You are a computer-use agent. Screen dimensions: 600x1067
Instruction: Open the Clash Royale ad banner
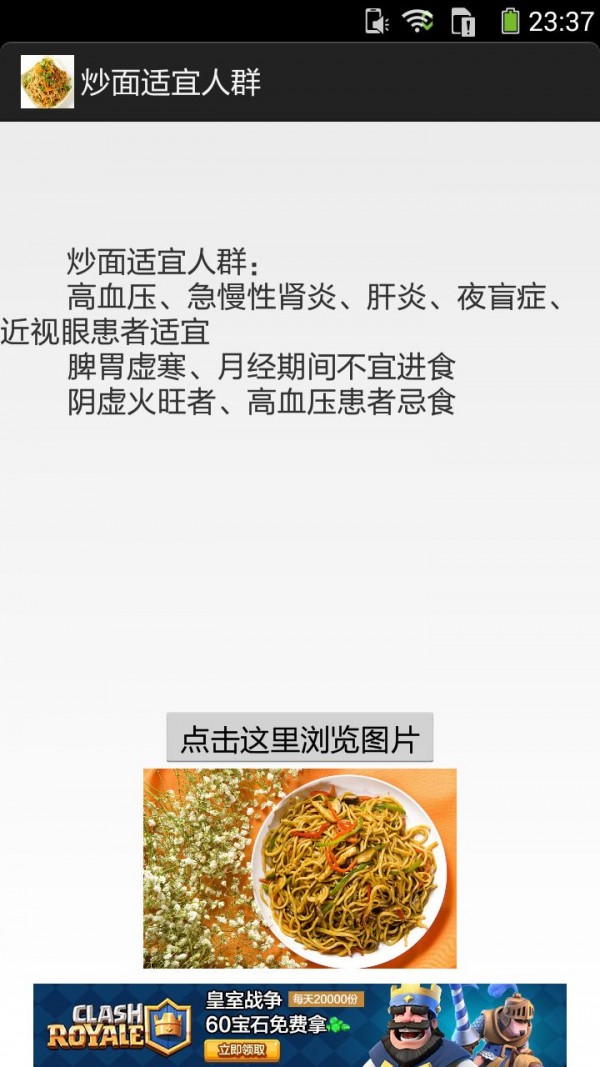coord(300,1025)
